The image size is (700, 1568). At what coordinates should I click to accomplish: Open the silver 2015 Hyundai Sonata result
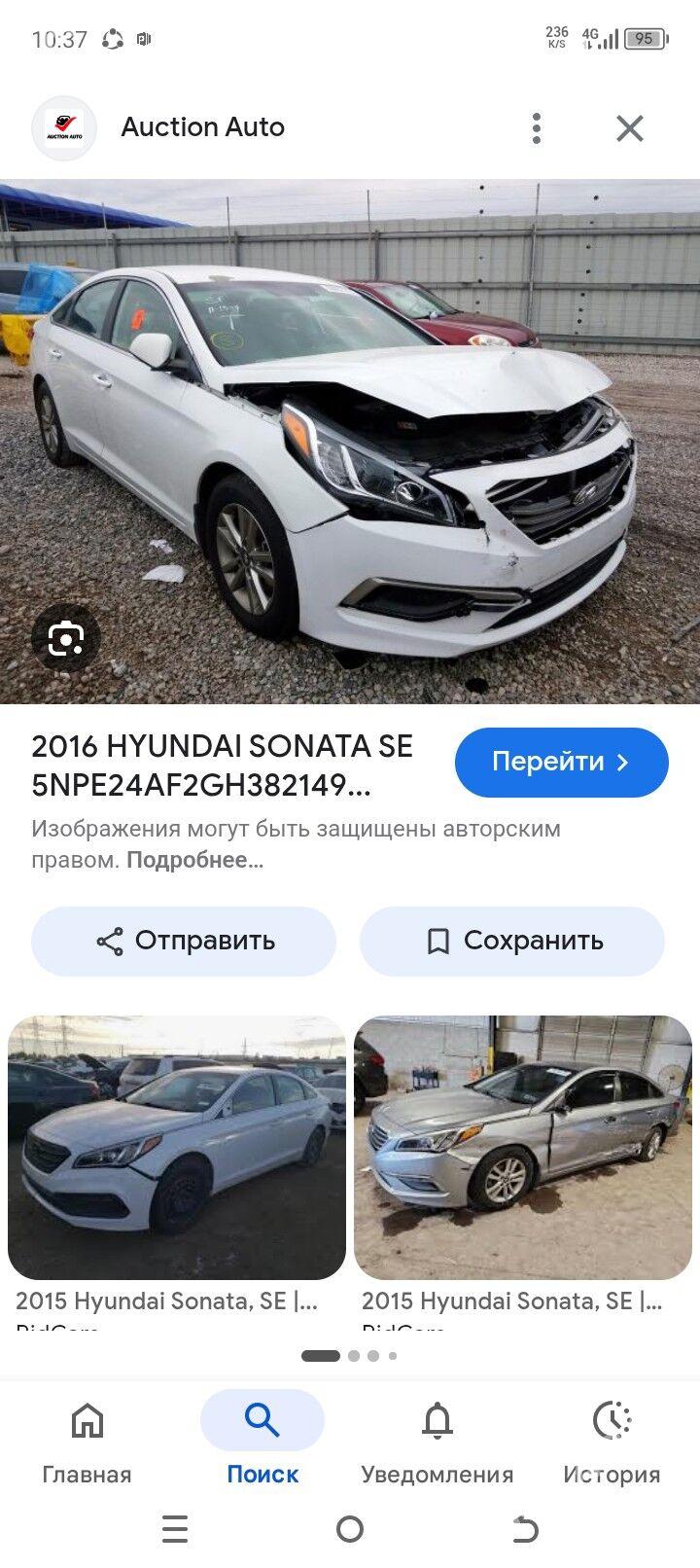click(523, 1148)
